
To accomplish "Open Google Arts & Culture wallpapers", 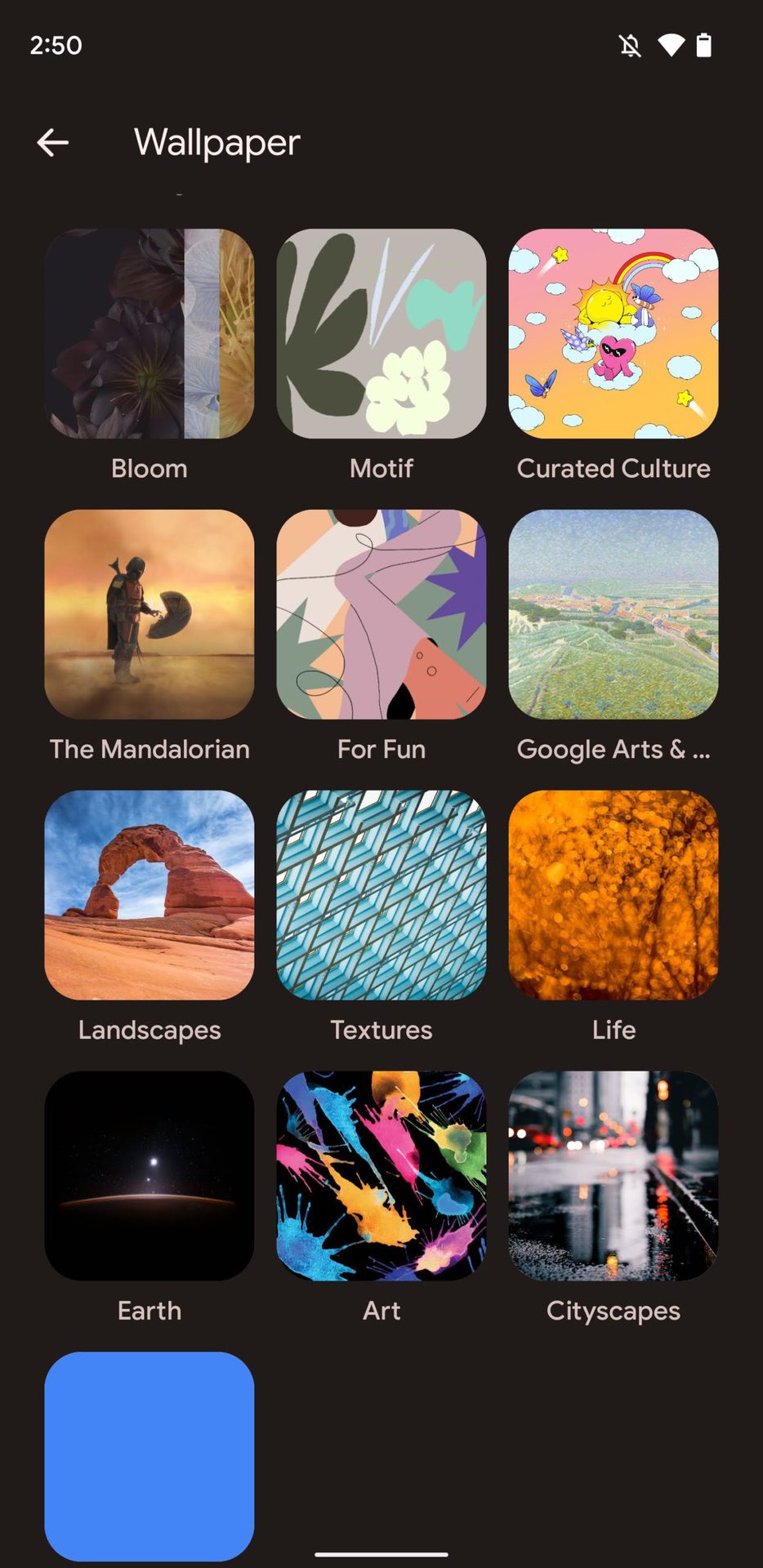I will 614,614.
